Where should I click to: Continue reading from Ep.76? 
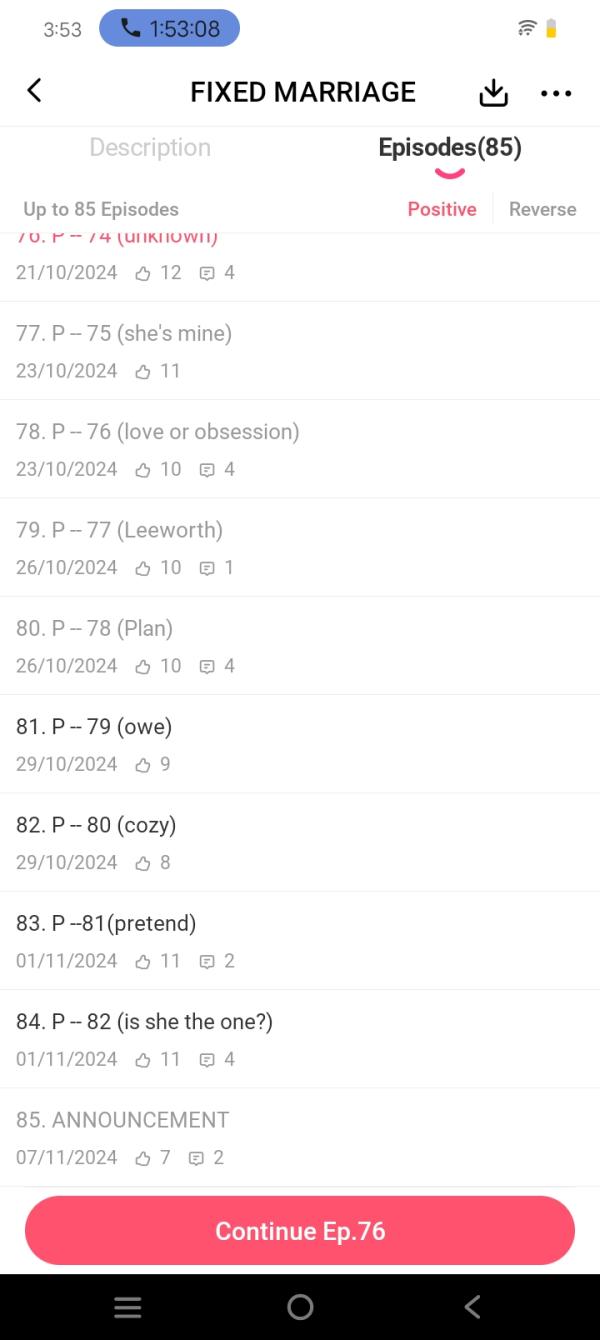300,1231
